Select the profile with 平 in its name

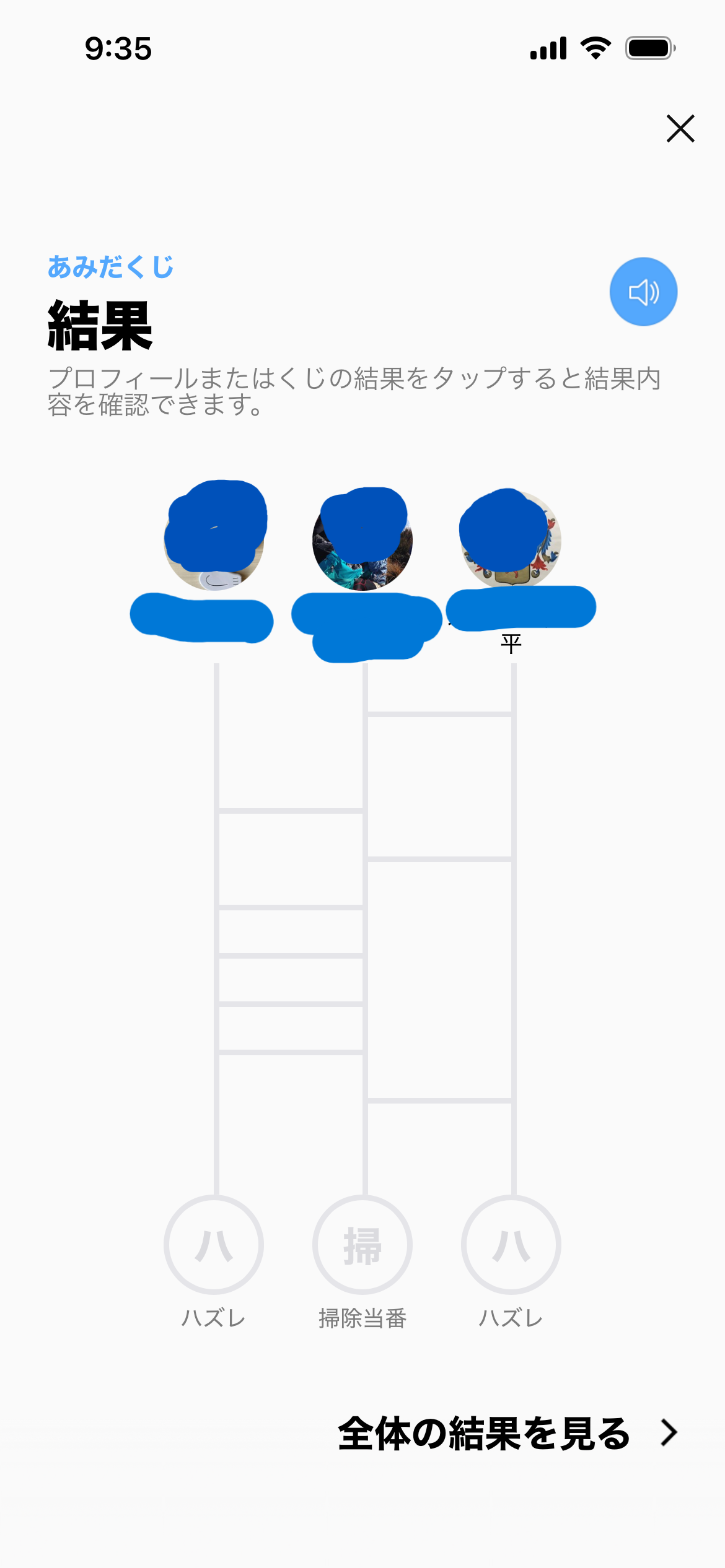tap(511, 540)
